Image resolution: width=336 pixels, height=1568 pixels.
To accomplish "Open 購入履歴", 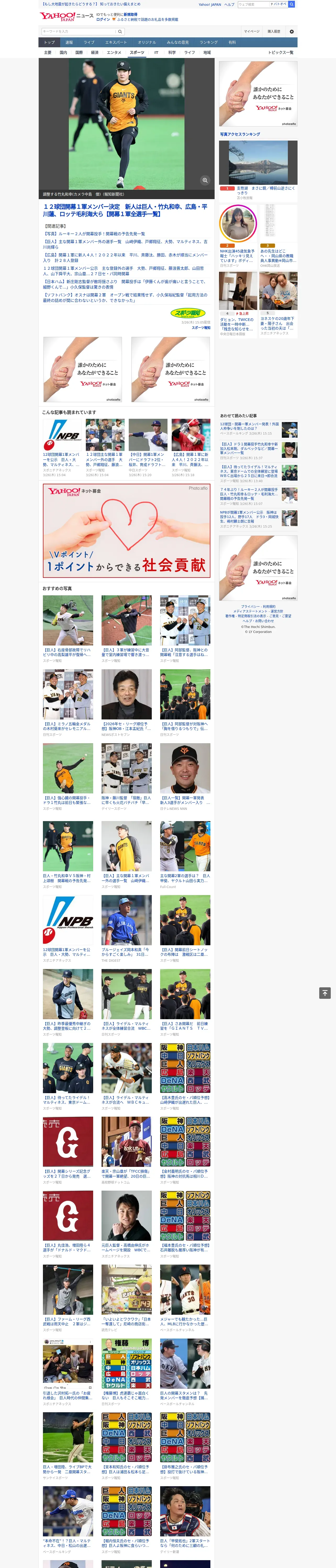I will pyautogui.click(x=274, y=32).
